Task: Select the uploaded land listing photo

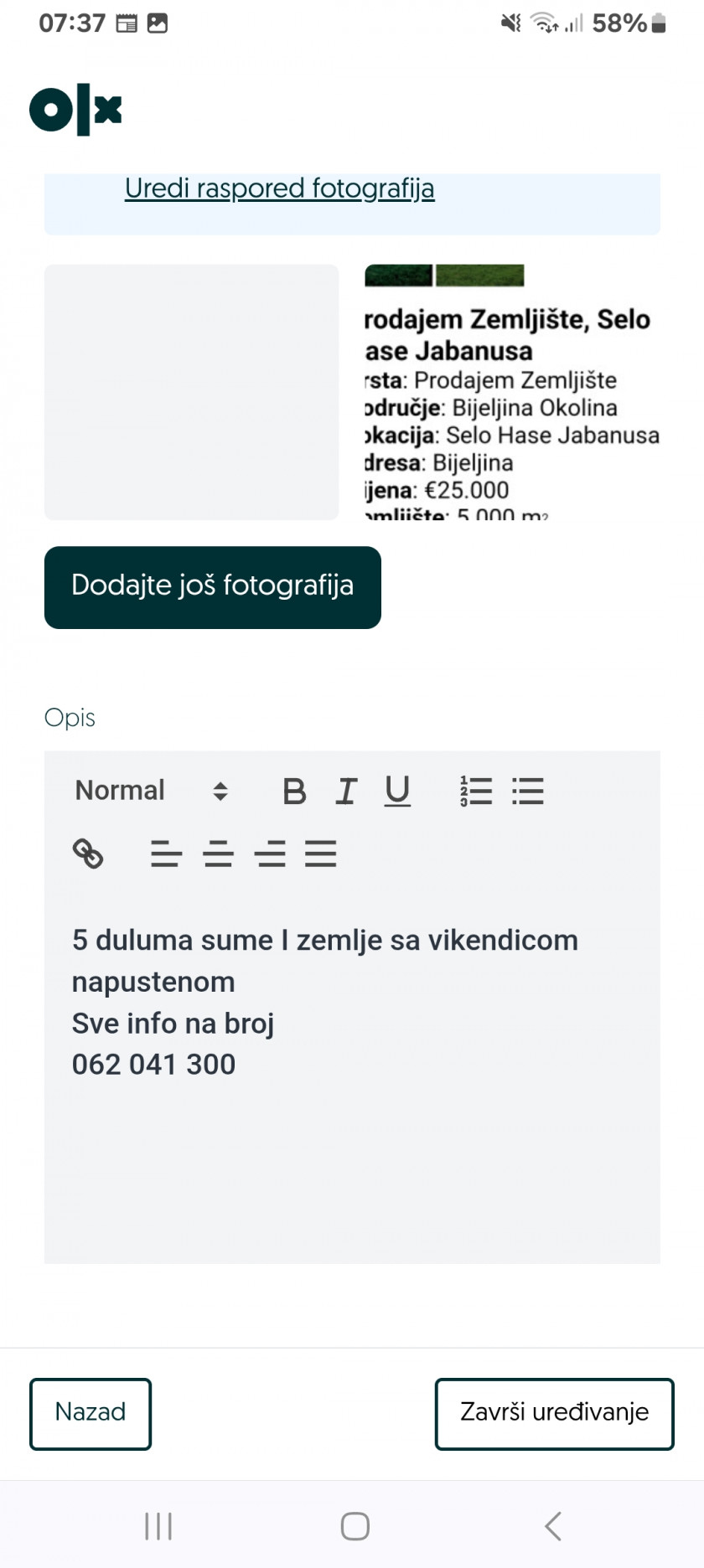Action: point(511,392)
